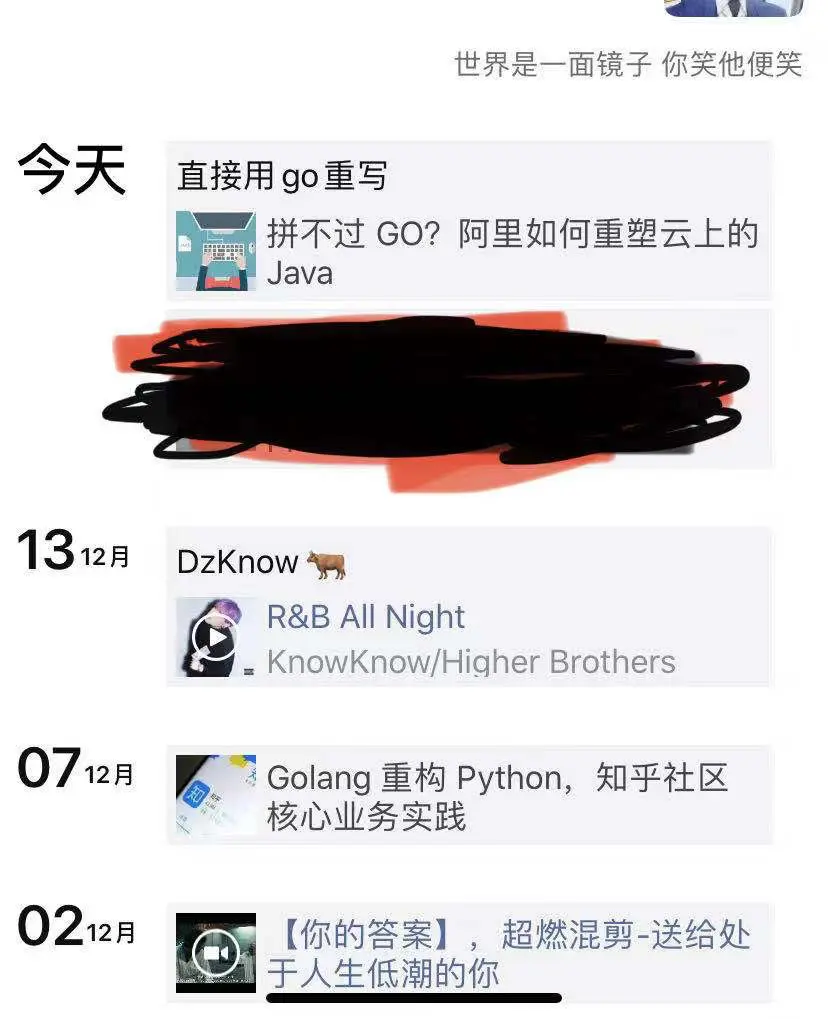Viewport: 828px width, 1019px height.
Task: Click the R&B All Night song title
Action: coord(364,617)
